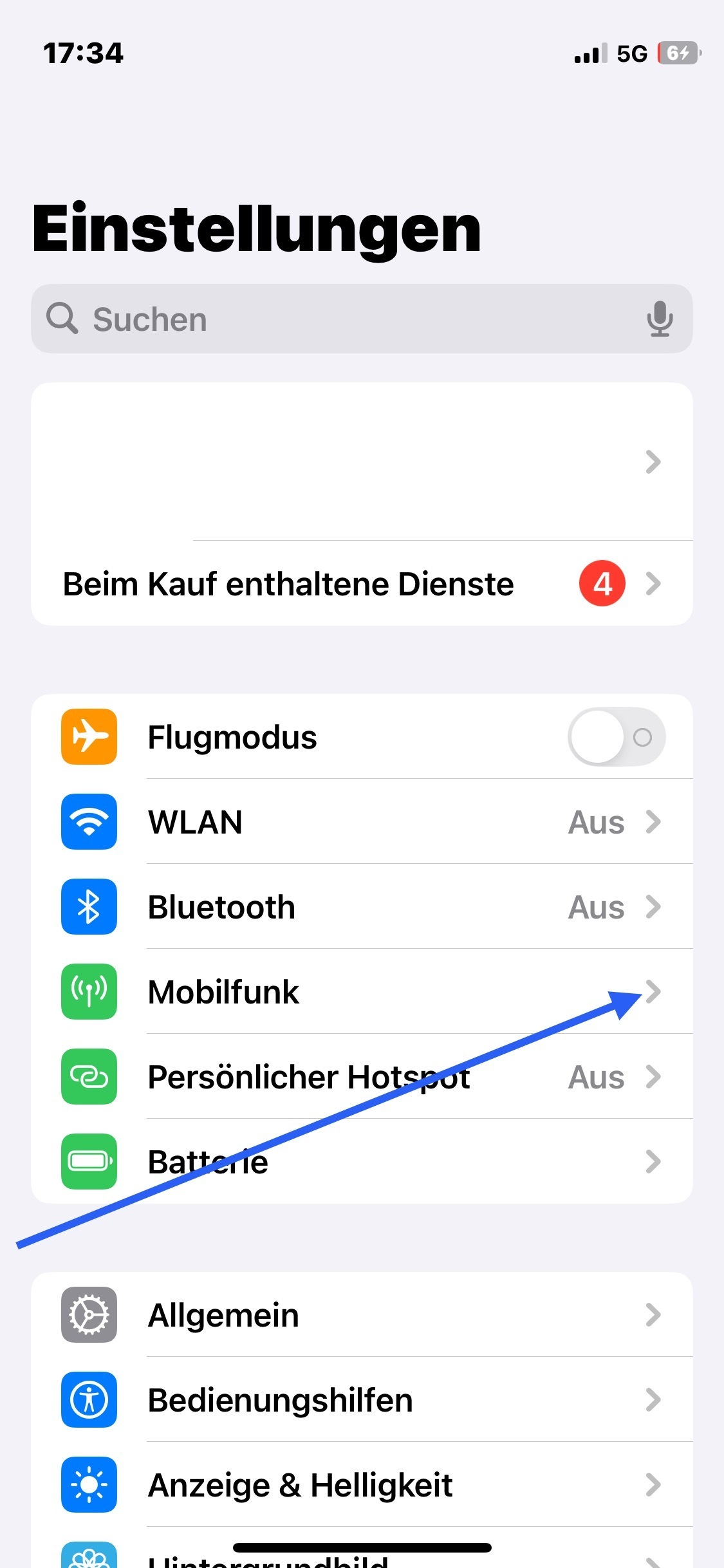The height and width of the screenshot is (1568, 724).
Task: Tap the Suchen search field
Action: coord(362,319)
